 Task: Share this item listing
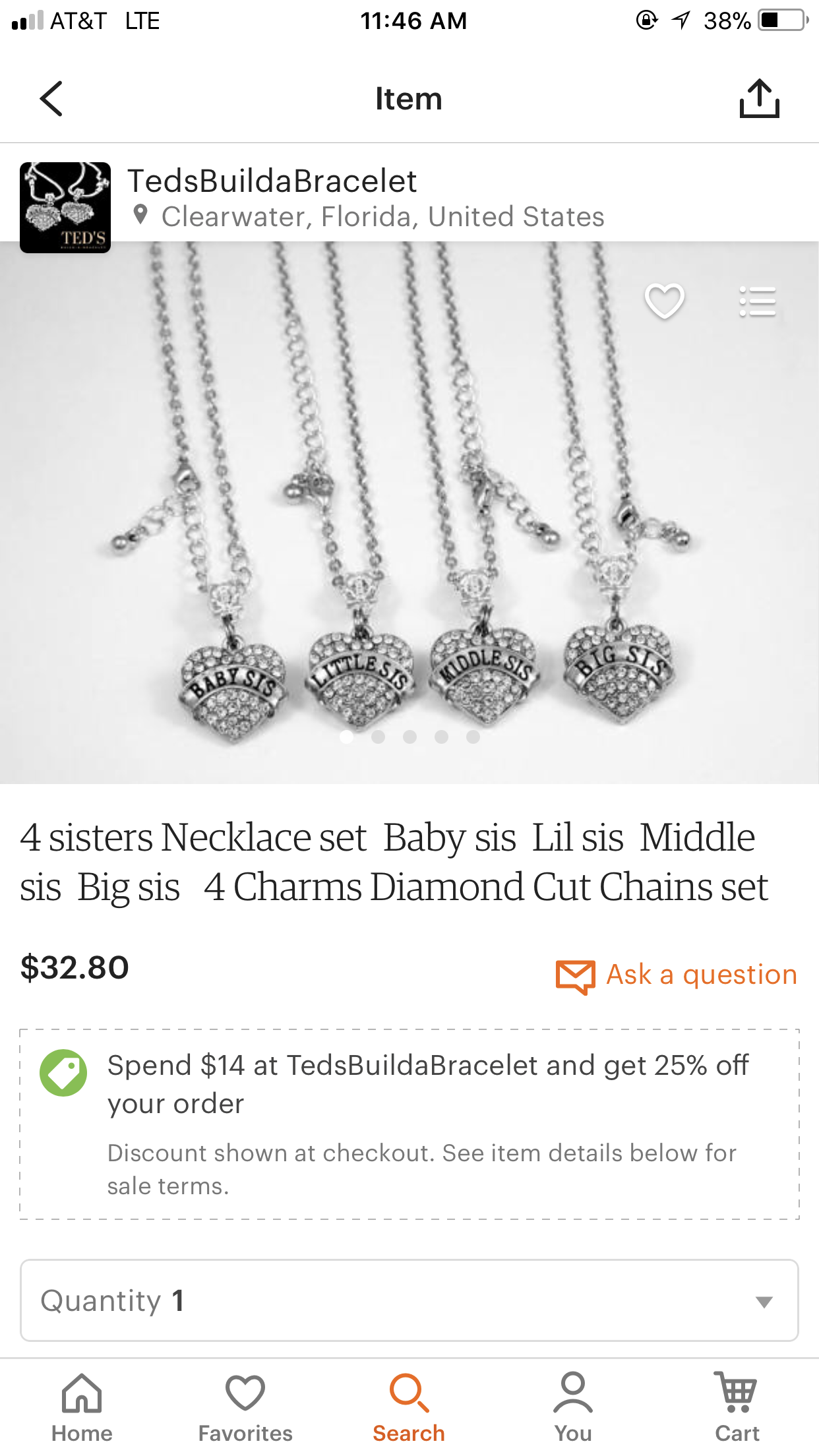(x=759, y=99)
